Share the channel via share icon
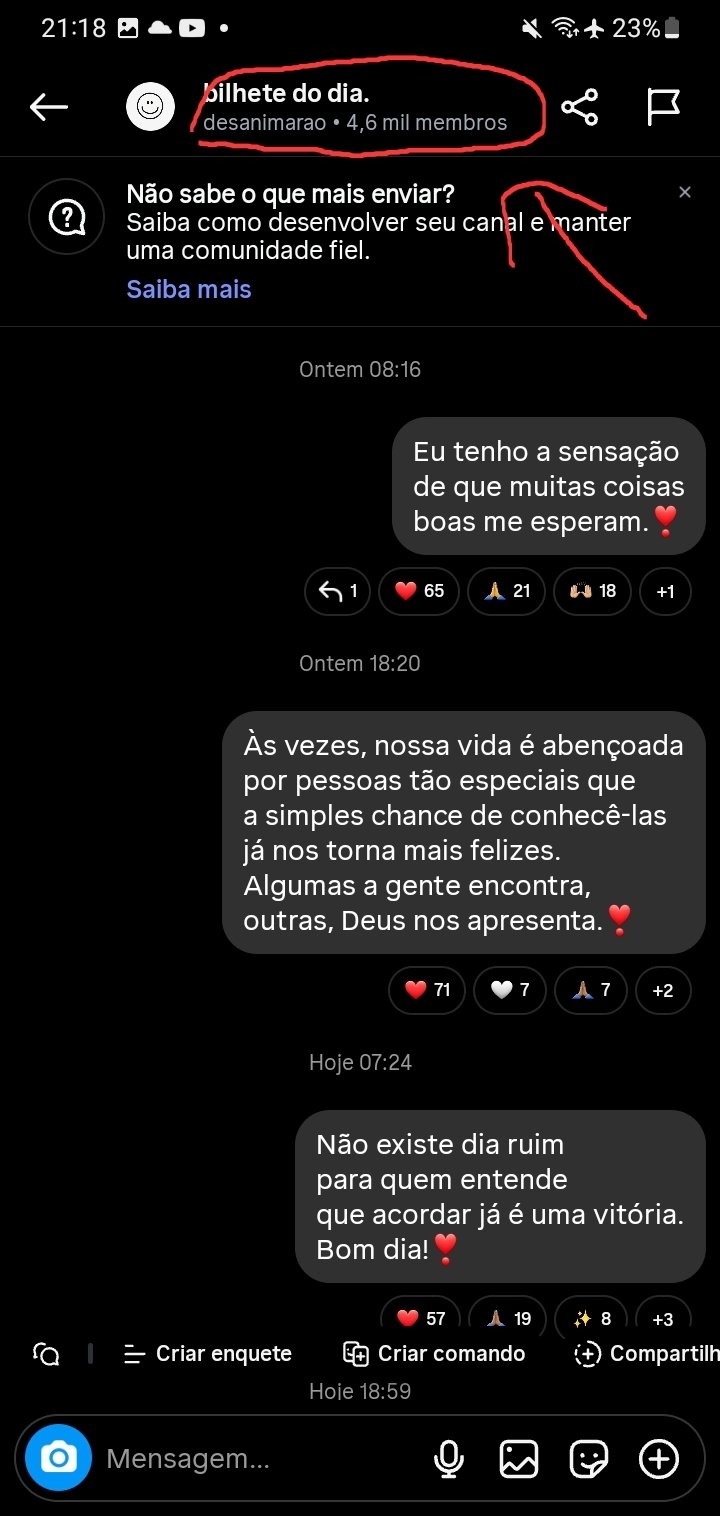The width and height of the screenshot is (720, 1516). point(579,107)
